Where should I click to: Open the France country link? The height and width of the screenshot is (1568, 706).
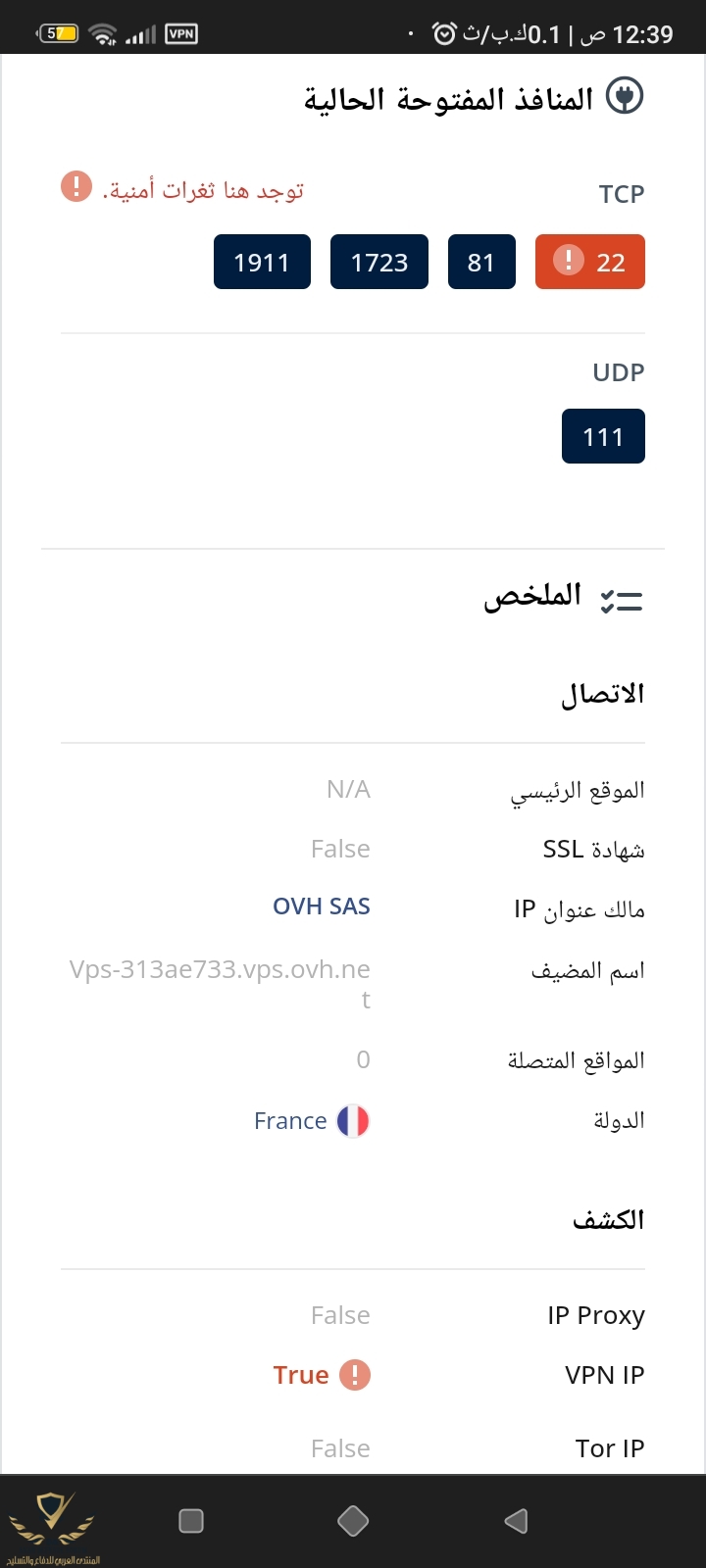(x=291, y=1121)
